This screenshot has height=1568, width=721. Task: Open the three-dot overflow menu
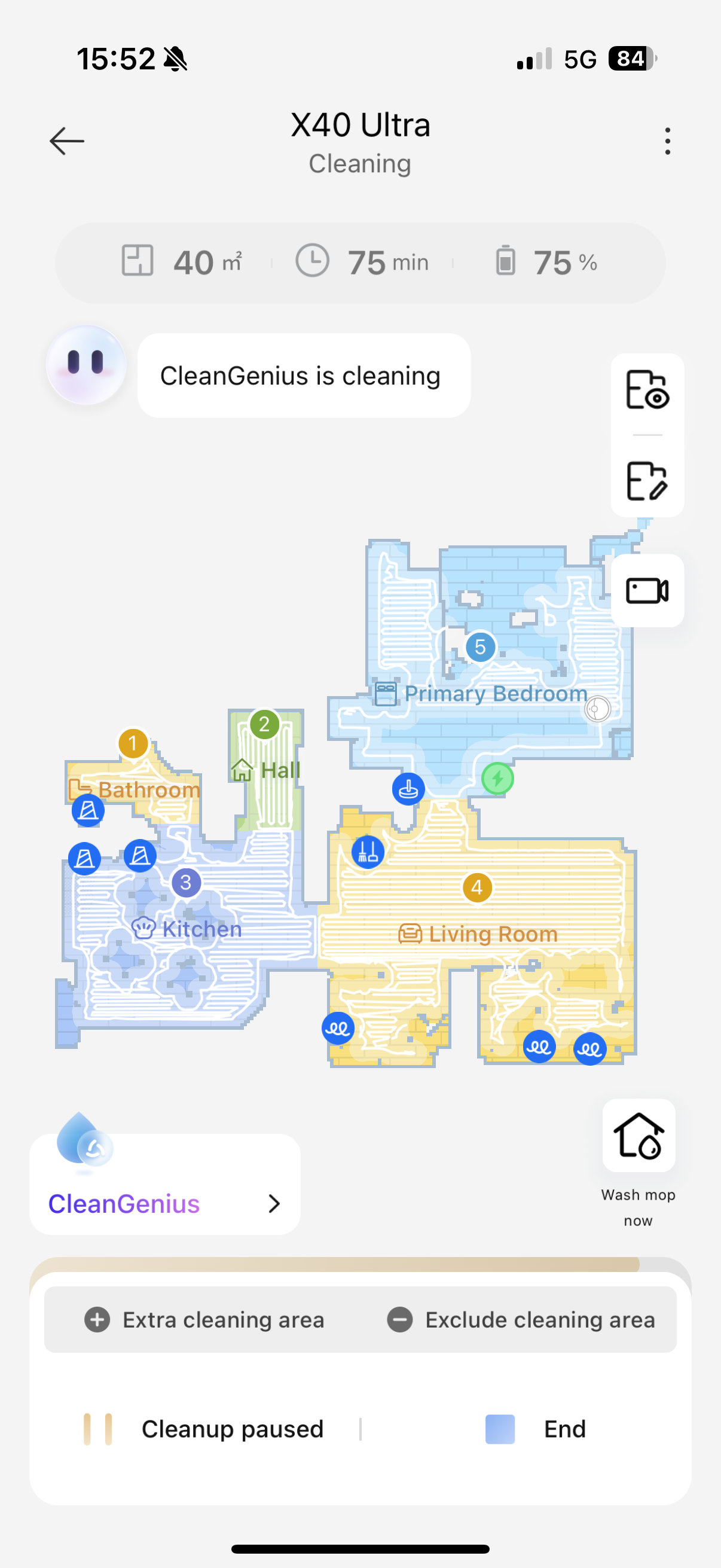[667, 141]
